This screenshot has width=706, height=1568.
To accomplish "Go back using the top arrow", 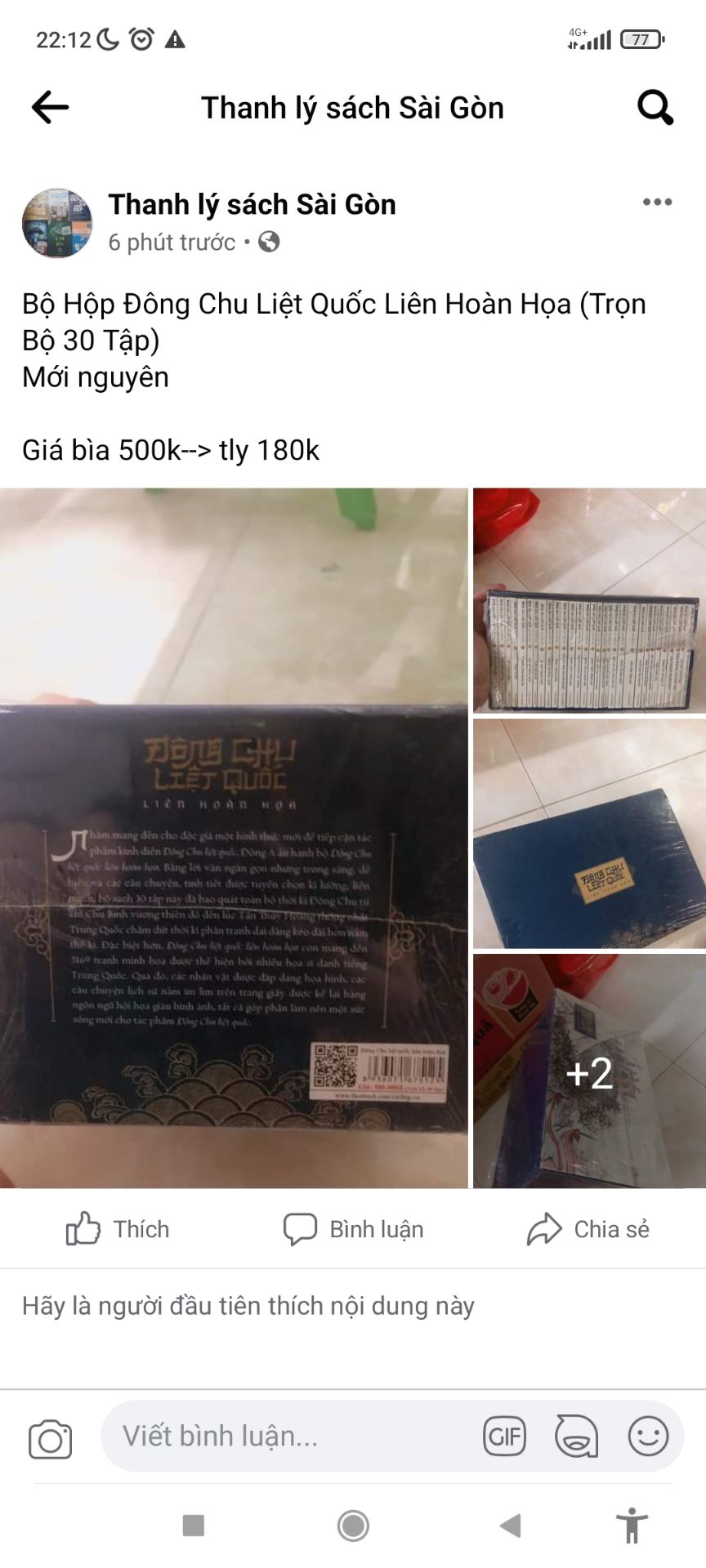I will 50,107.
